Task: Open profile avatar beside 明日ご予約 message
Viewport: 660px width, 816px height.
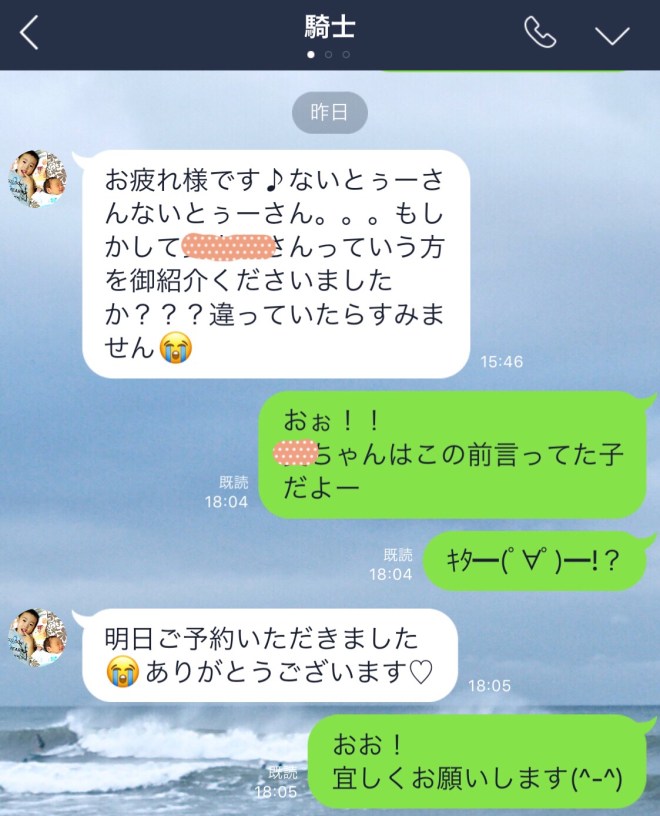Action: coord(38,636)
